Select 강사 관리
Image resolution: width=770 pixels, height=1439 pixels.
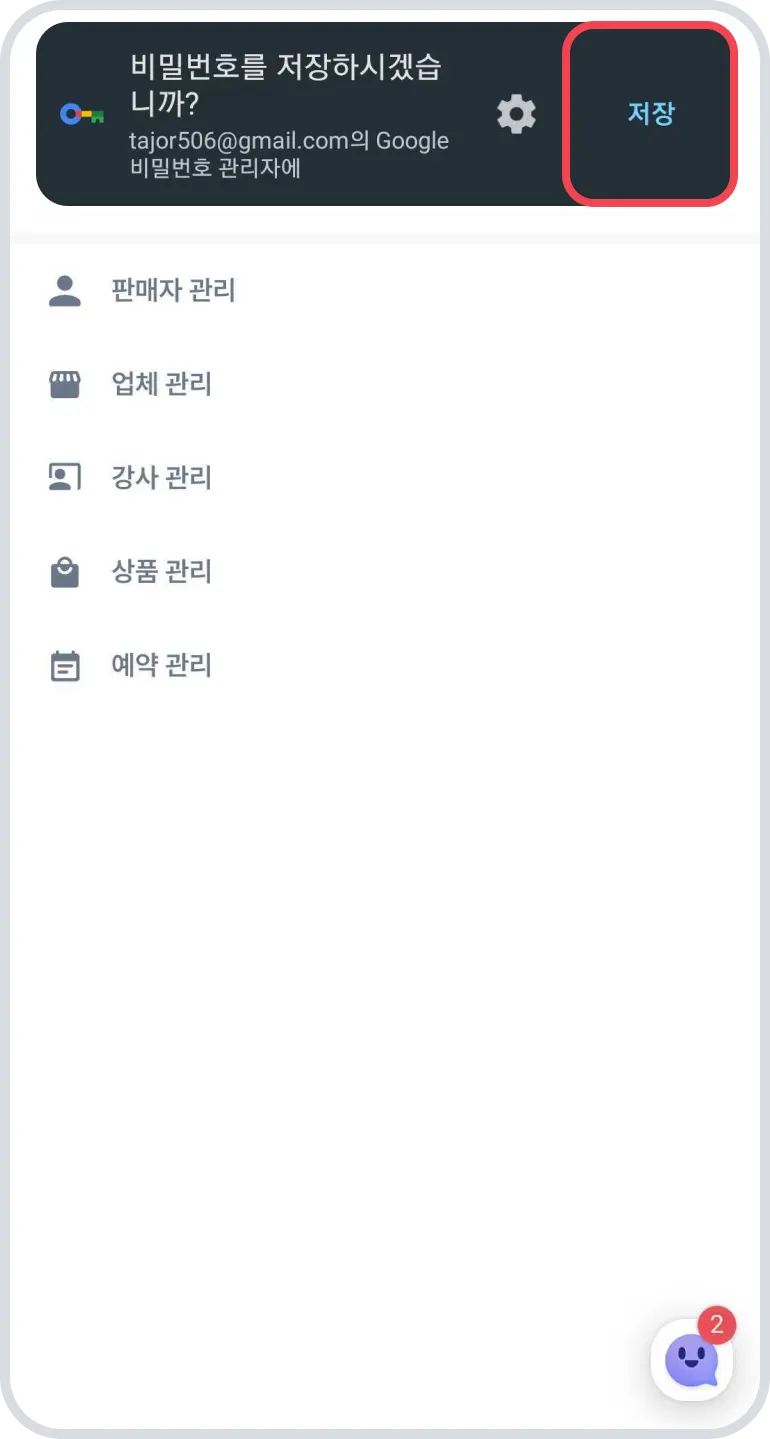[x=161, y=478]
